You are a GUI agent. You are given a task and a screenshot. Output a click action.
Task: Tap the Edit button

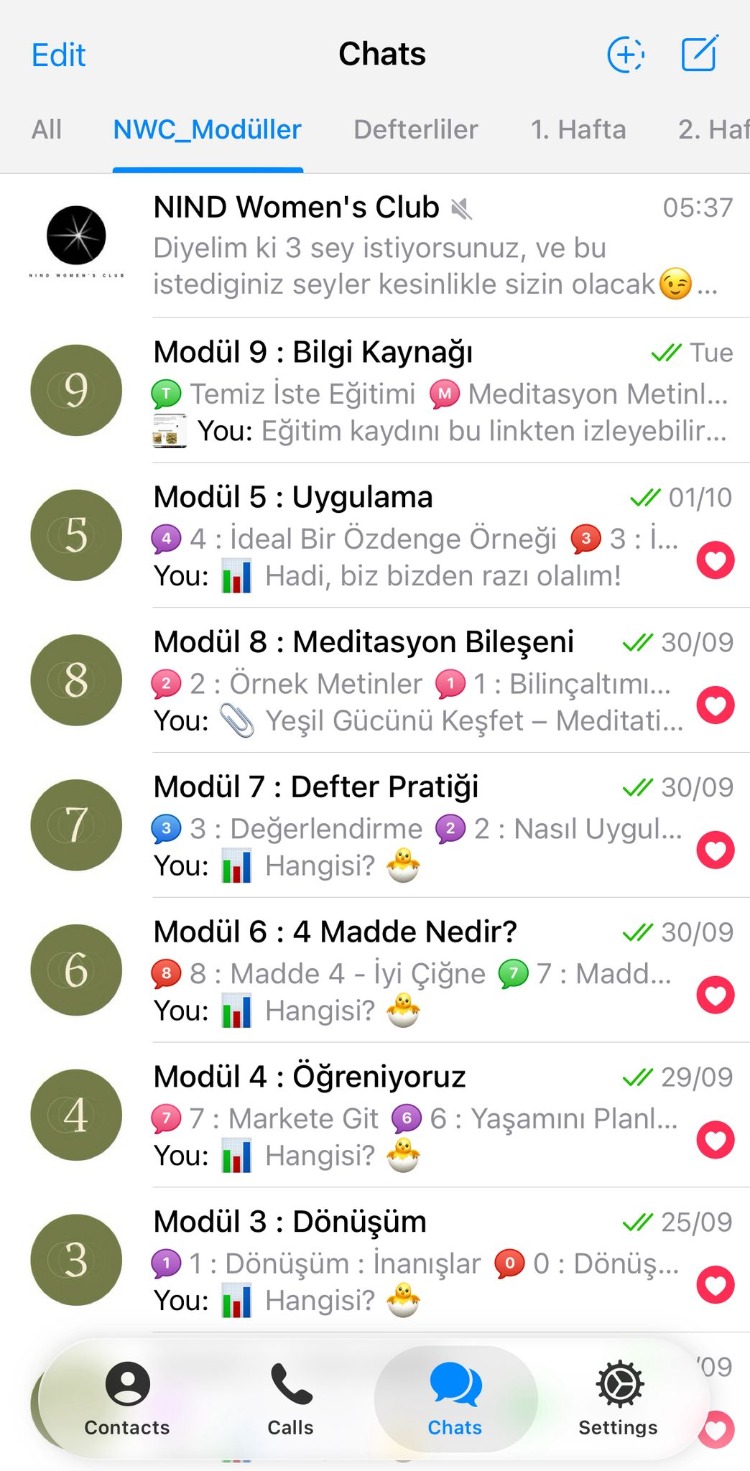[x=59, y=54]
